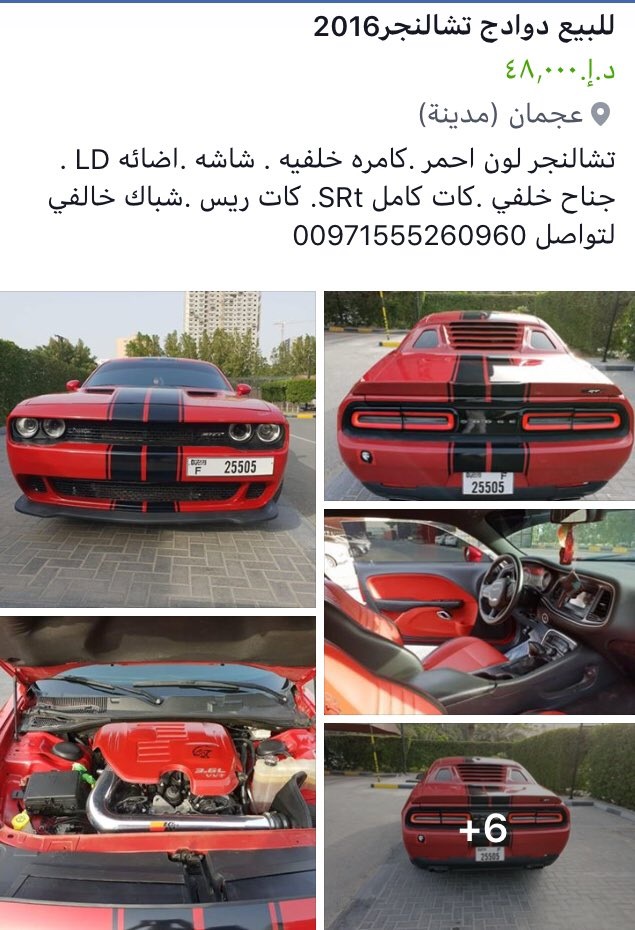Open the front view photo of the red Challenger
Image resolution: width=635 pixels, height=930 pixels.
[x=157, y=449]
